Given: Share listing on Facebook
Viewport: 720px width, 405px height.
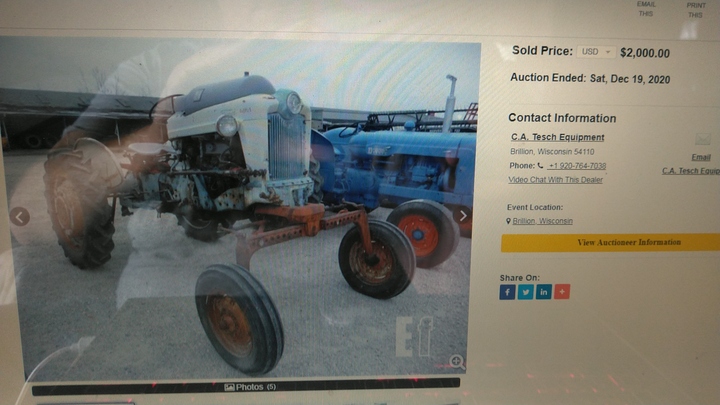Looking at the screenshot, I should (507, 292).
